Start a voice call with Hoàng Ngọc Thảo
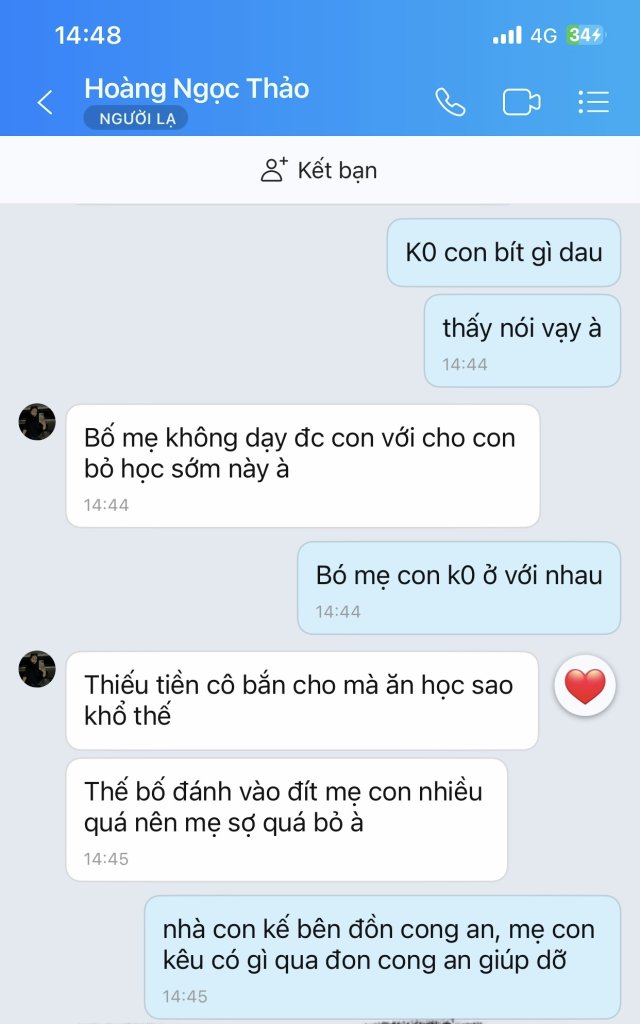 (450, 102)
